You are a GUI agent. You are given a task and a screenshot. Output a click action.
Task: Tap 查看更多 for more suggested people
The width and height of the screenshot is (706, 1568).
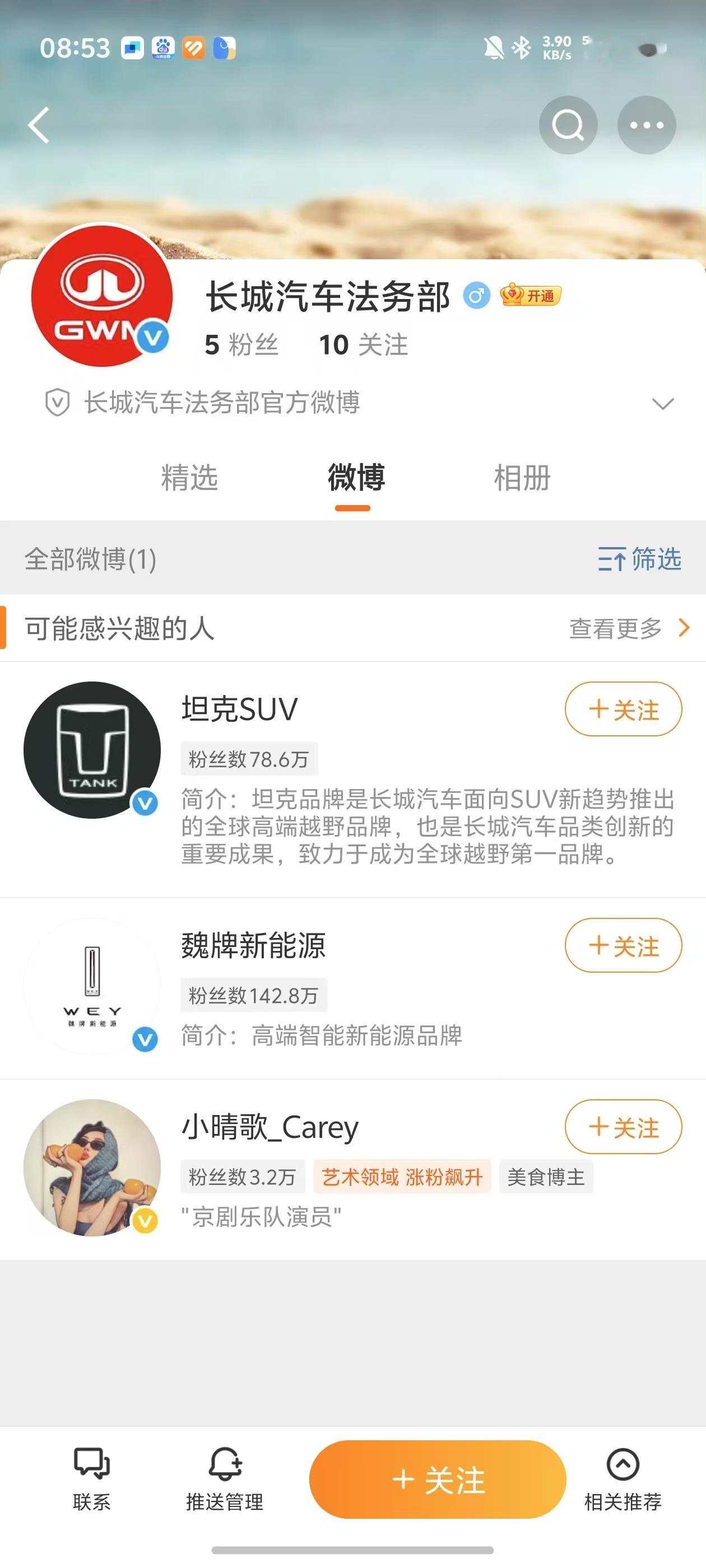pyautogui.click(x=629, y=628)
